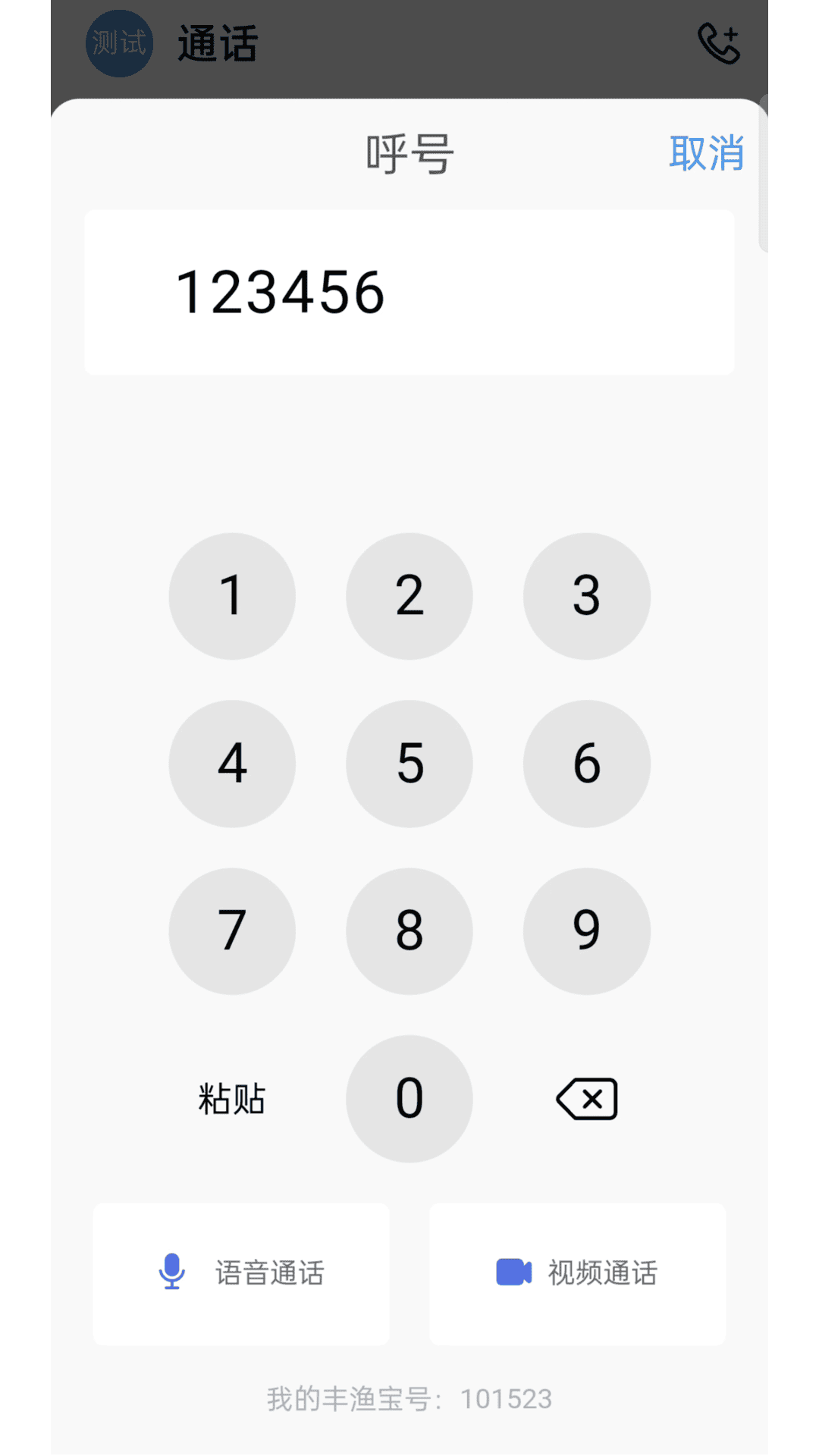This screenshot has width=819, height=1456.
Task: Select the microphone icon for voice call
Action: click(x=173, y=1269)
